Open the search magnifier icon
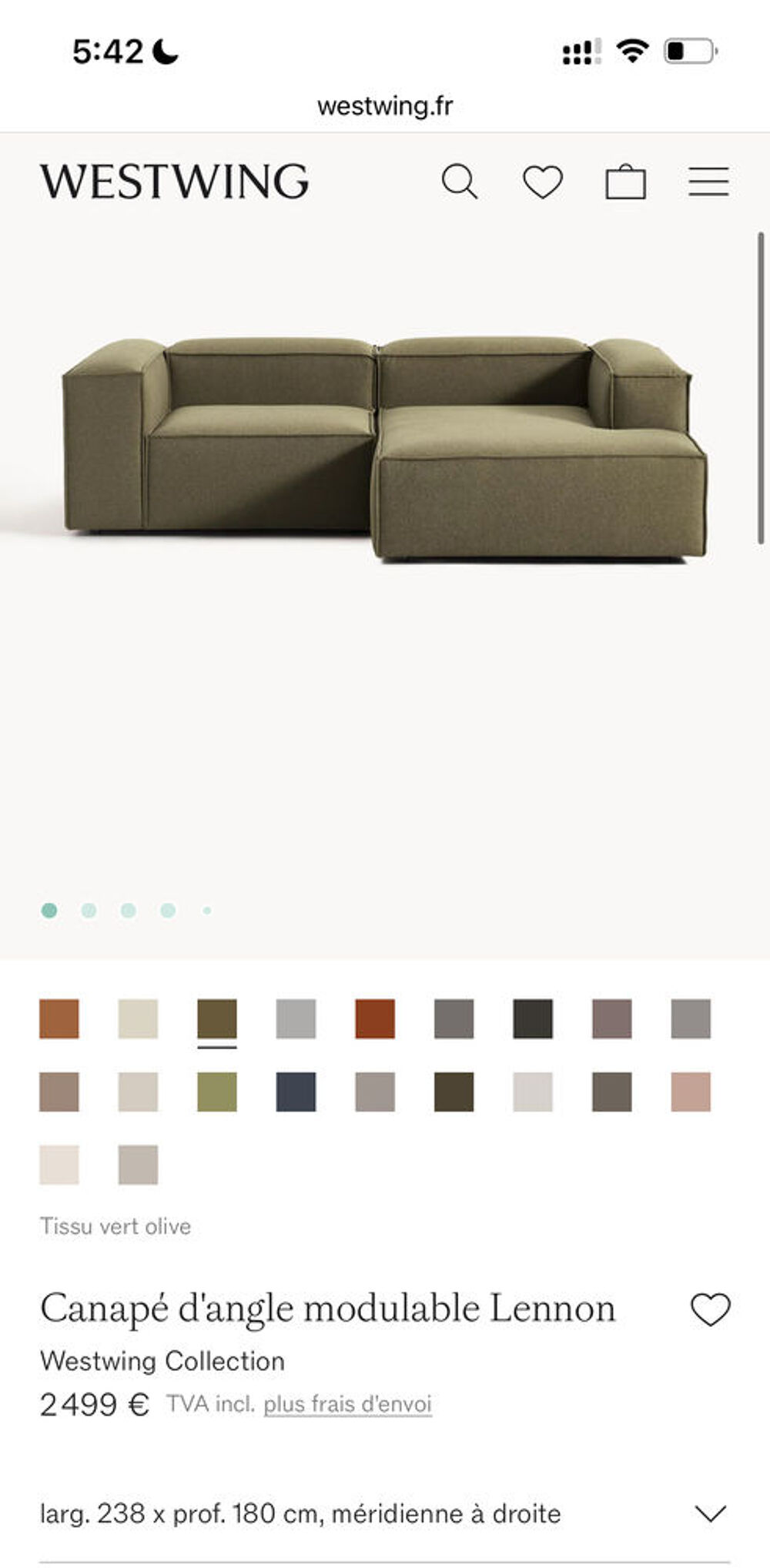Image resolution: width=770 pixels, height=1568 pixels. (460, 182)
